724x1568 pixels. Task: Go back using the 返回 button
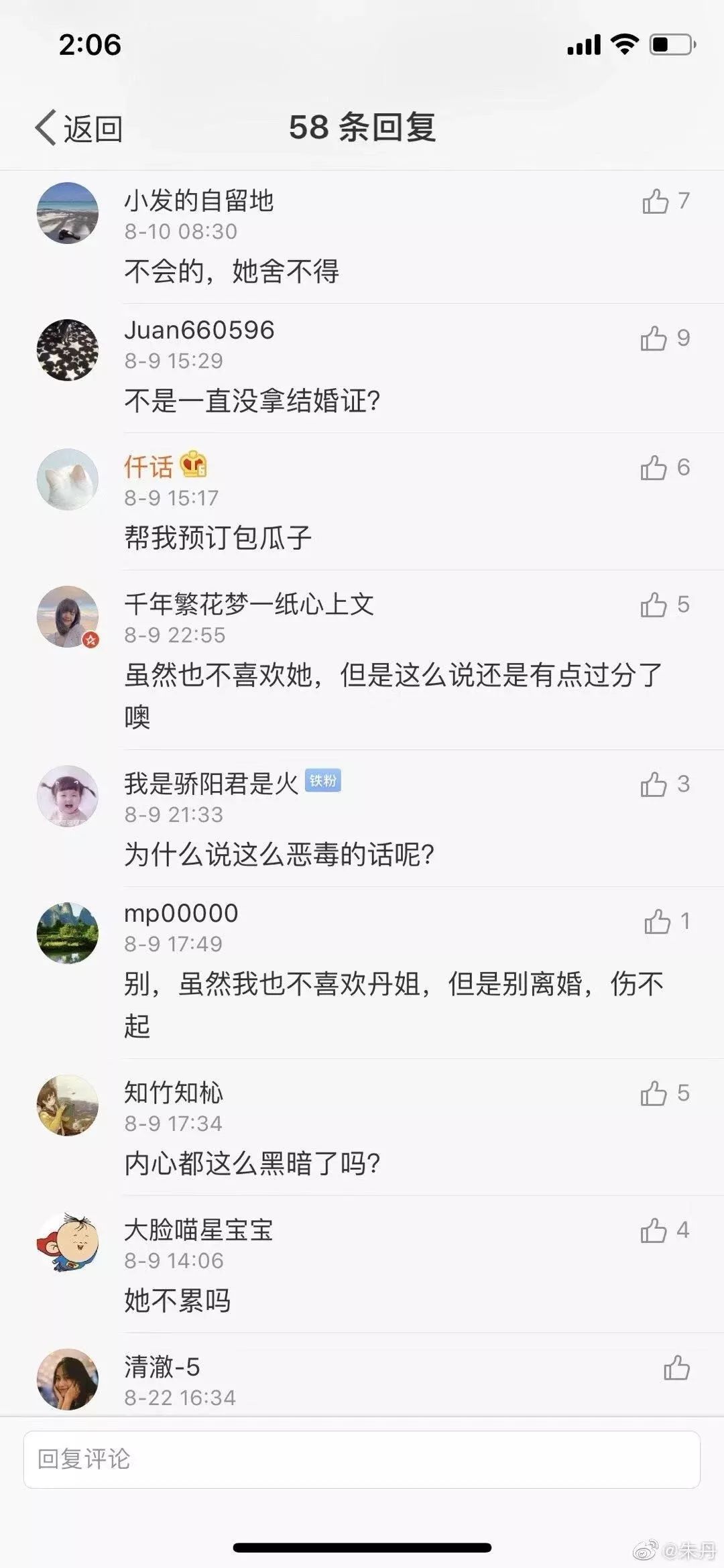(x=79, y=128)
